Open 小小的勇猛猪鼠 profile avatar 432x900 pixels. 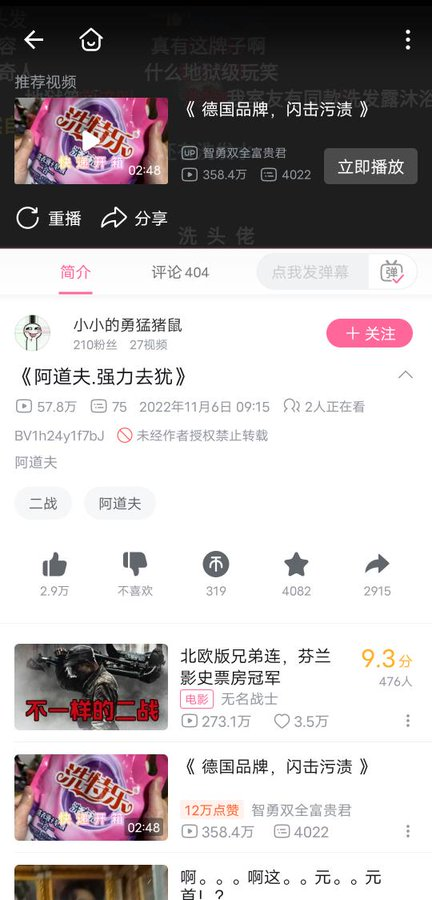pyautogui.click(x=32, y=333)
